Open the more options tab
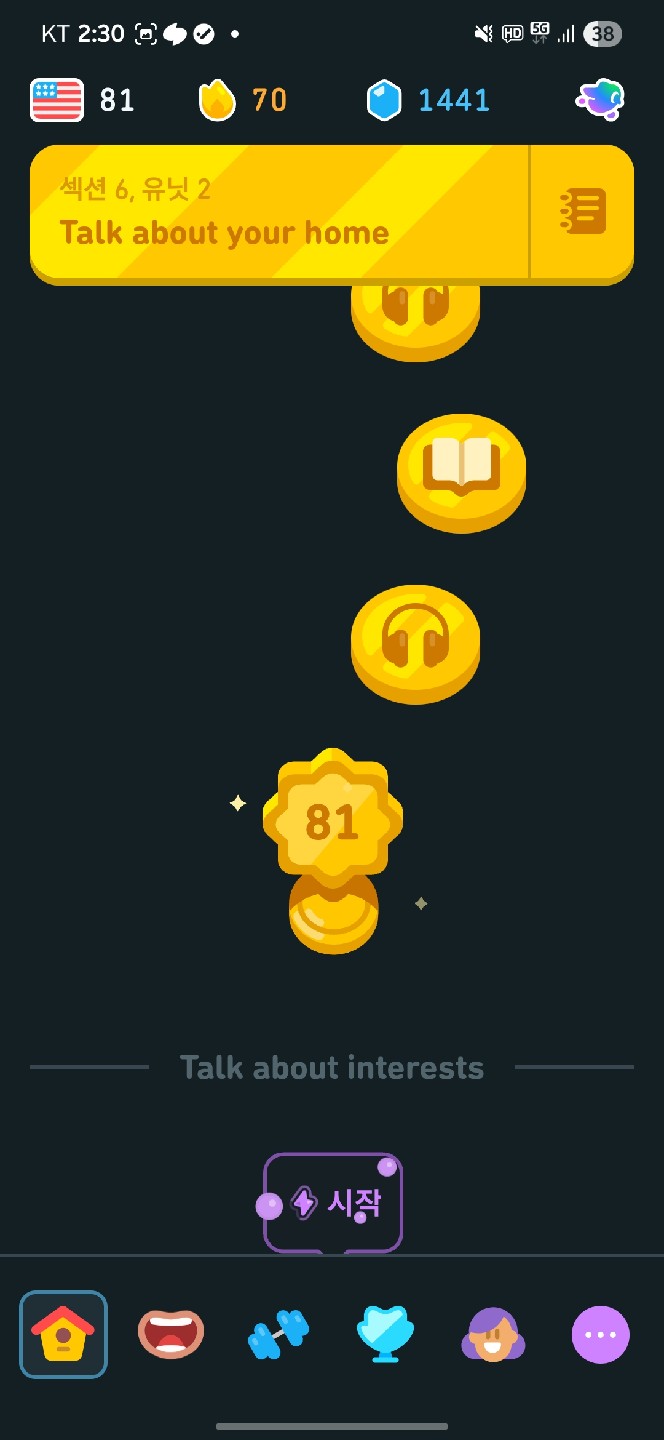This screenshot has height=1440, width=664. point(600,1334)
